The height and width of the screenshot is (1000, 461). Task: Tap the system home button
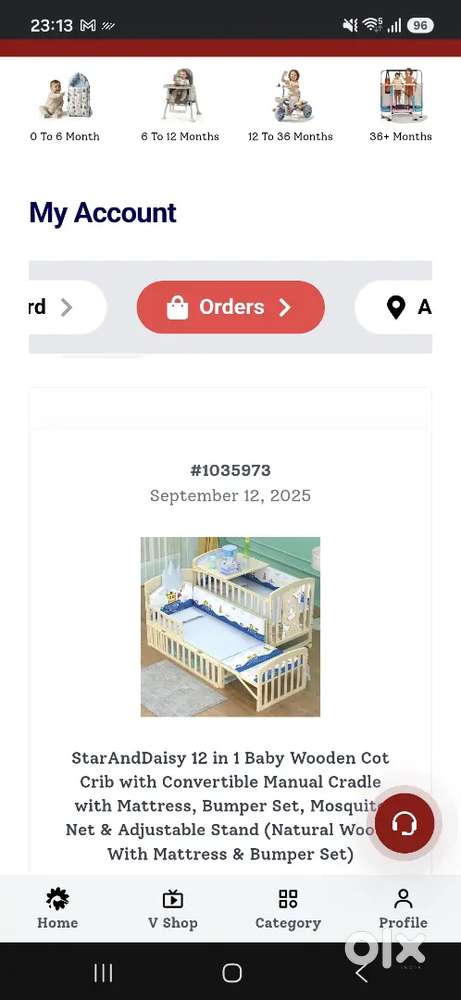pos(232,973)
